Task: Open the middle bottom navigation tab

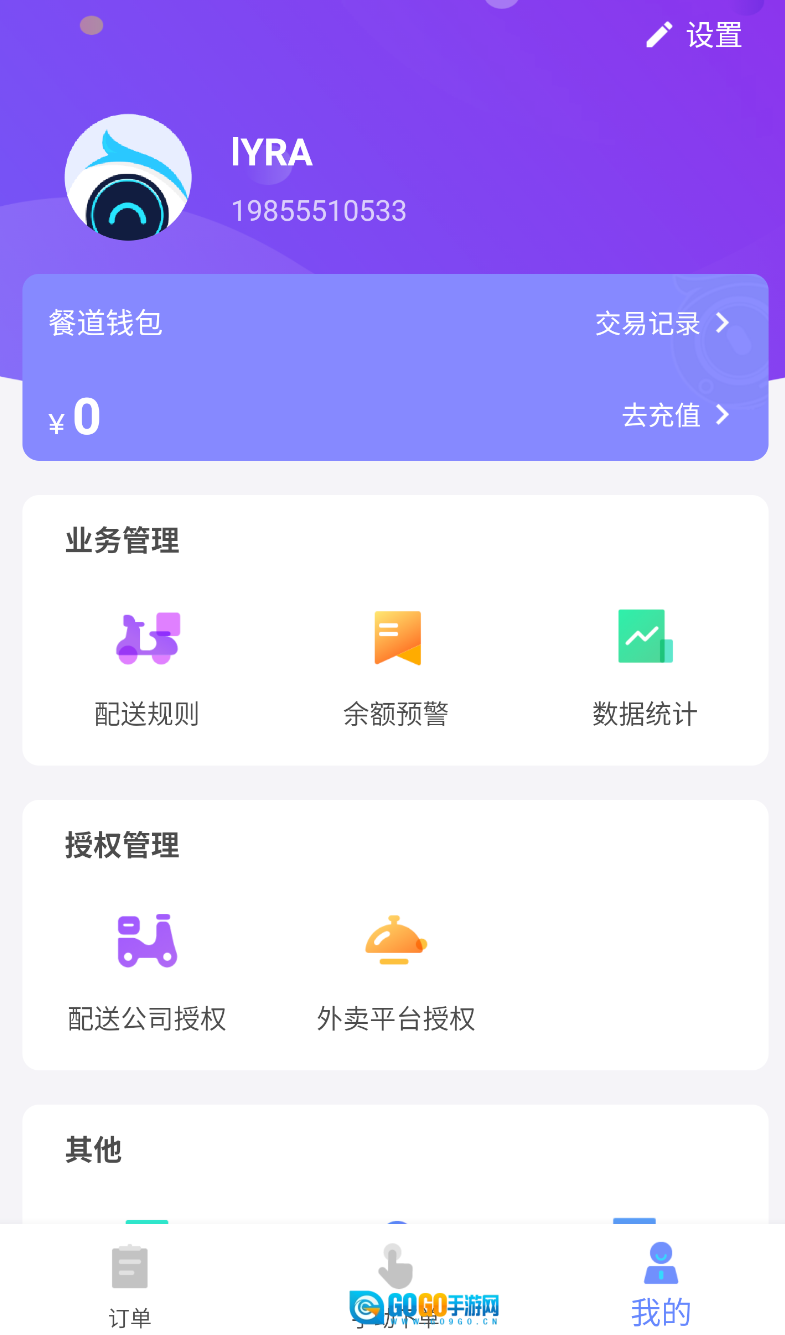Action: coord(394,1280)
